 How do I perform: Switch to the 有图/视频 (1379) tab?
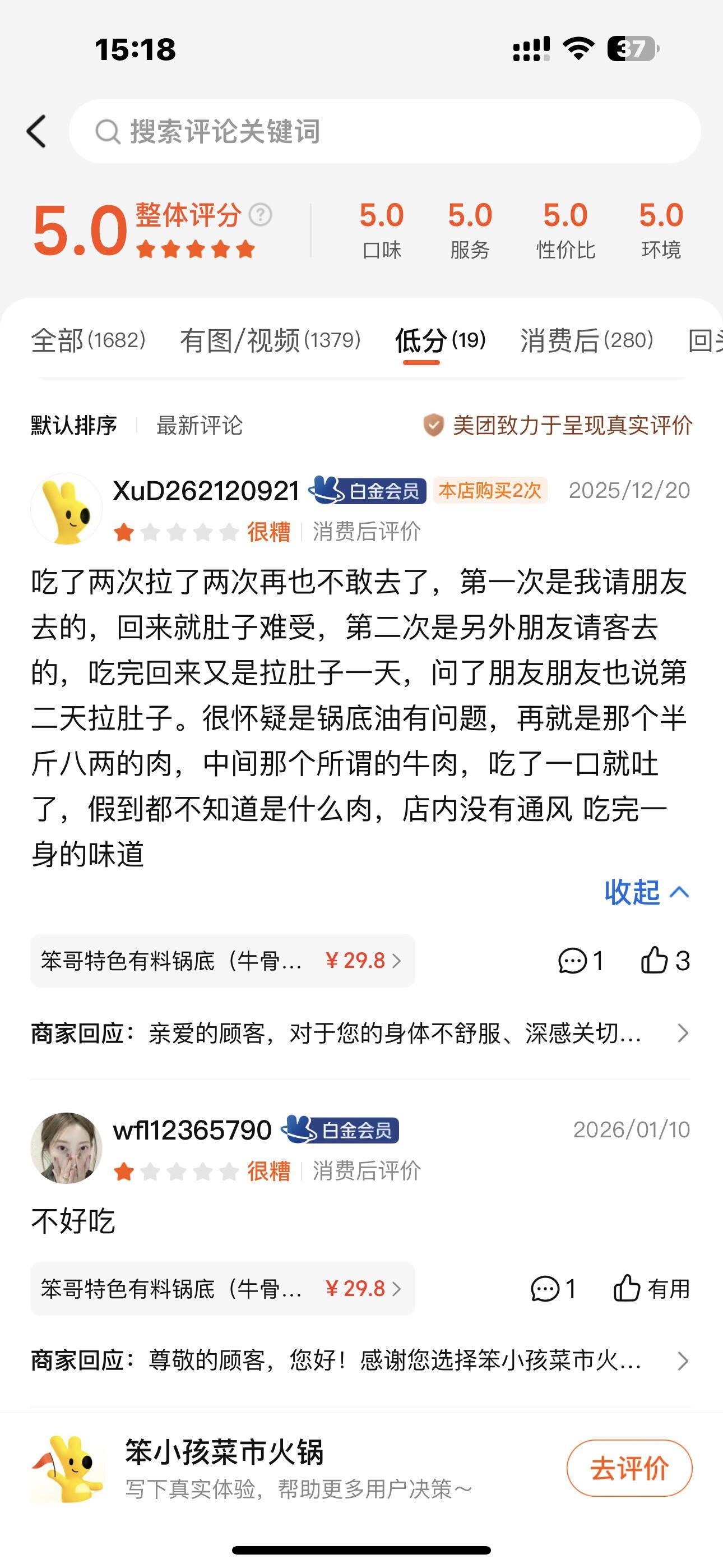point(270,340)
